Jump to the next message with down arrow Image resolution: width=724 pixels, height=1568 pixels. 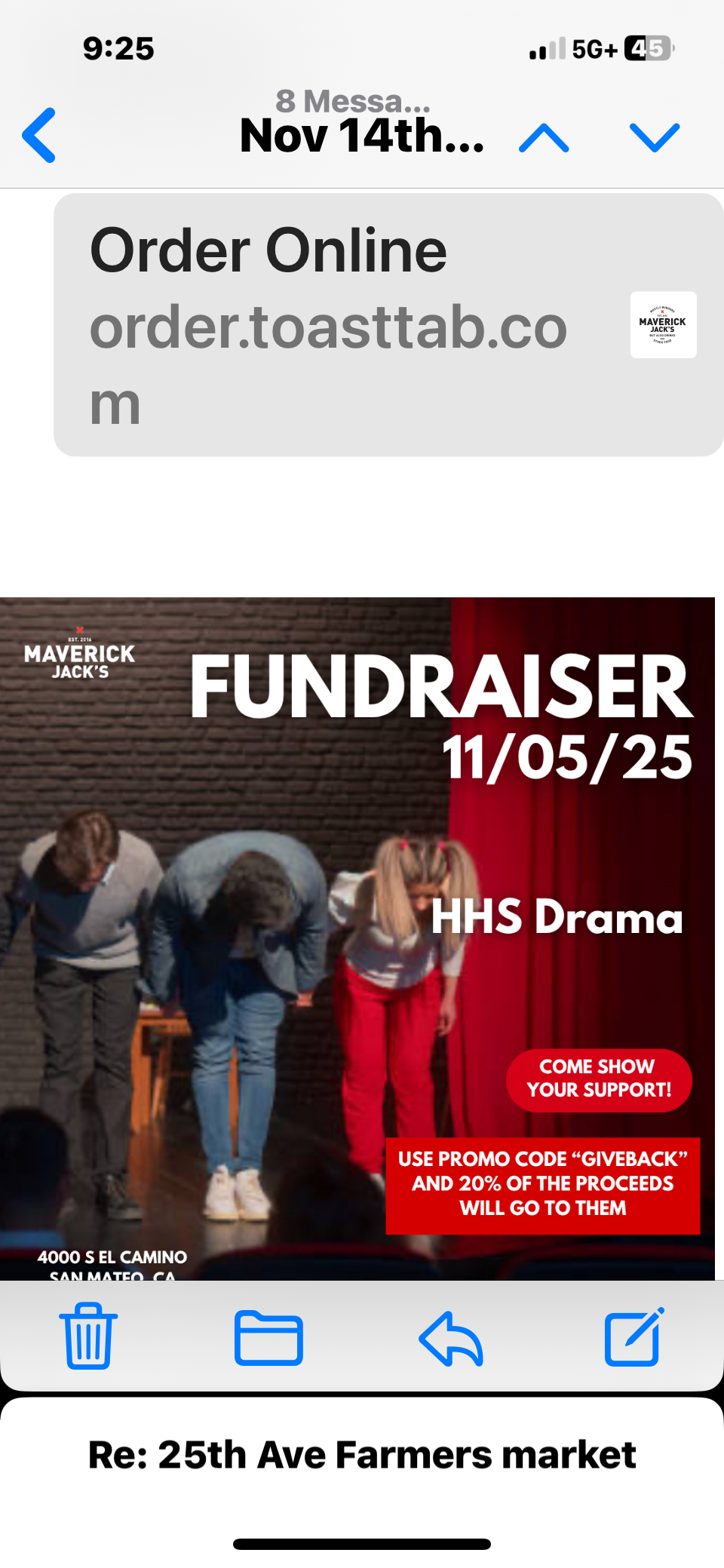coord(654,138)
